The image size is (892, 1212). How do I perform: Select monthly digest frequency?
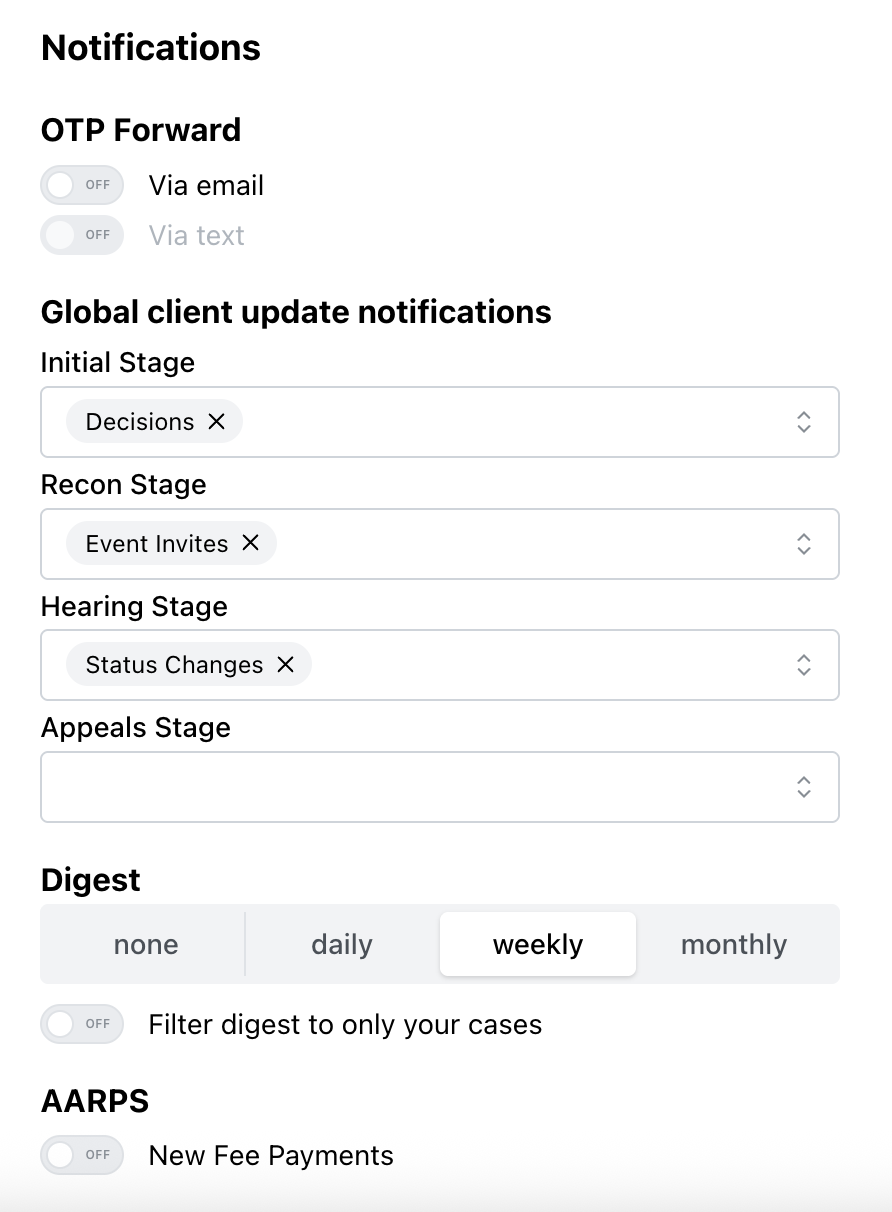coord(734,943)
